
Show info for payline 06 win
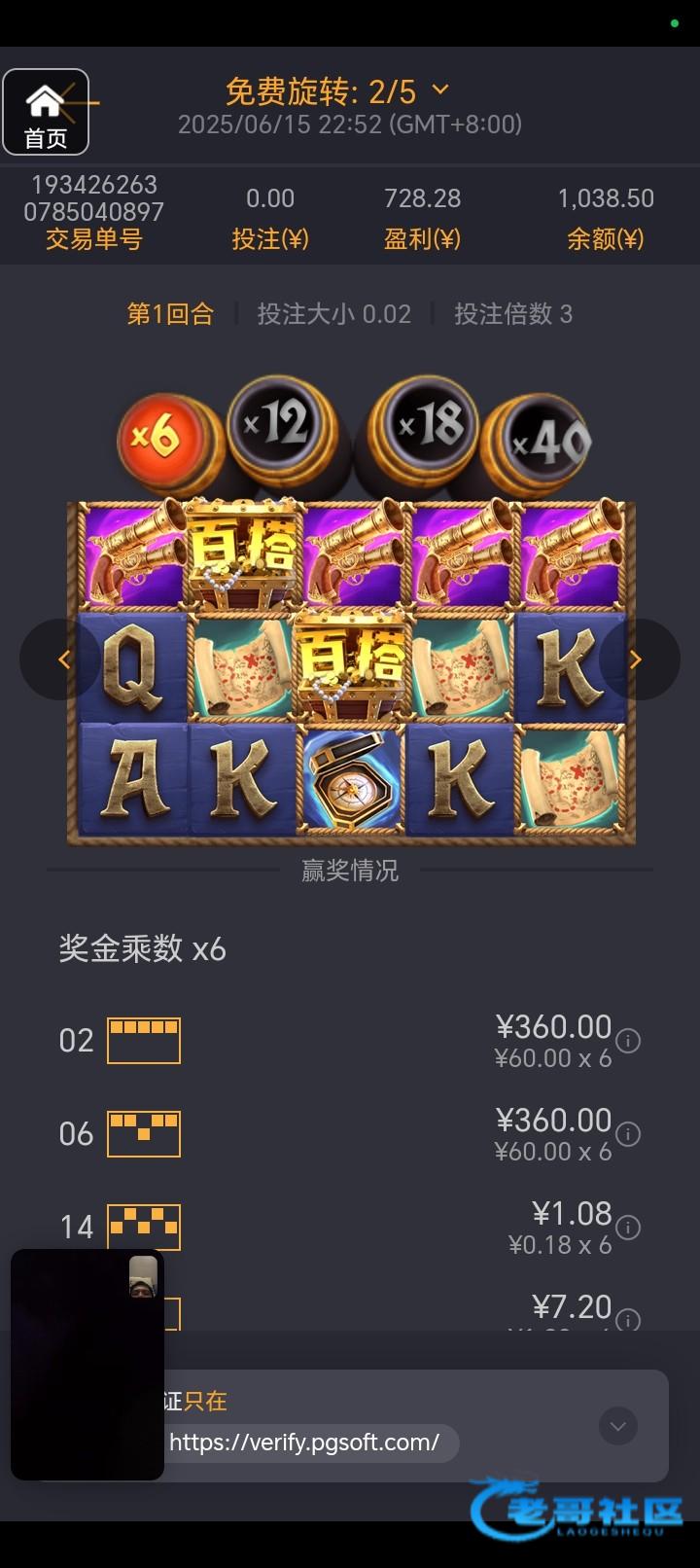coord(629,1134)
